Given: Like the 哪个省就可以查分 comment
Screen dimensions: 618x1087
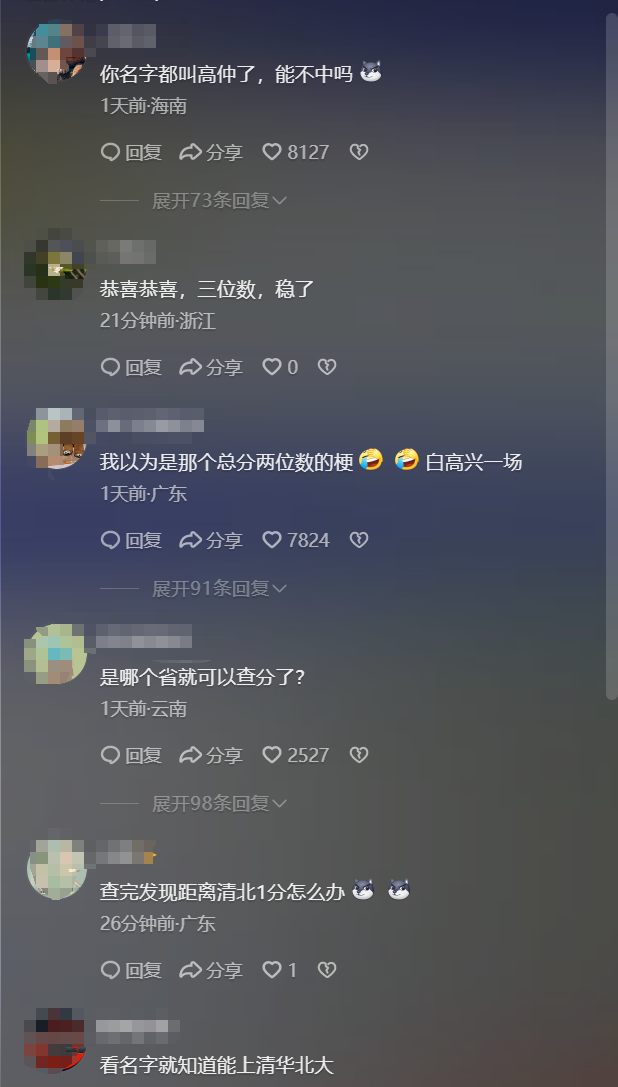Looking at the screenshot, I should 295,755.
